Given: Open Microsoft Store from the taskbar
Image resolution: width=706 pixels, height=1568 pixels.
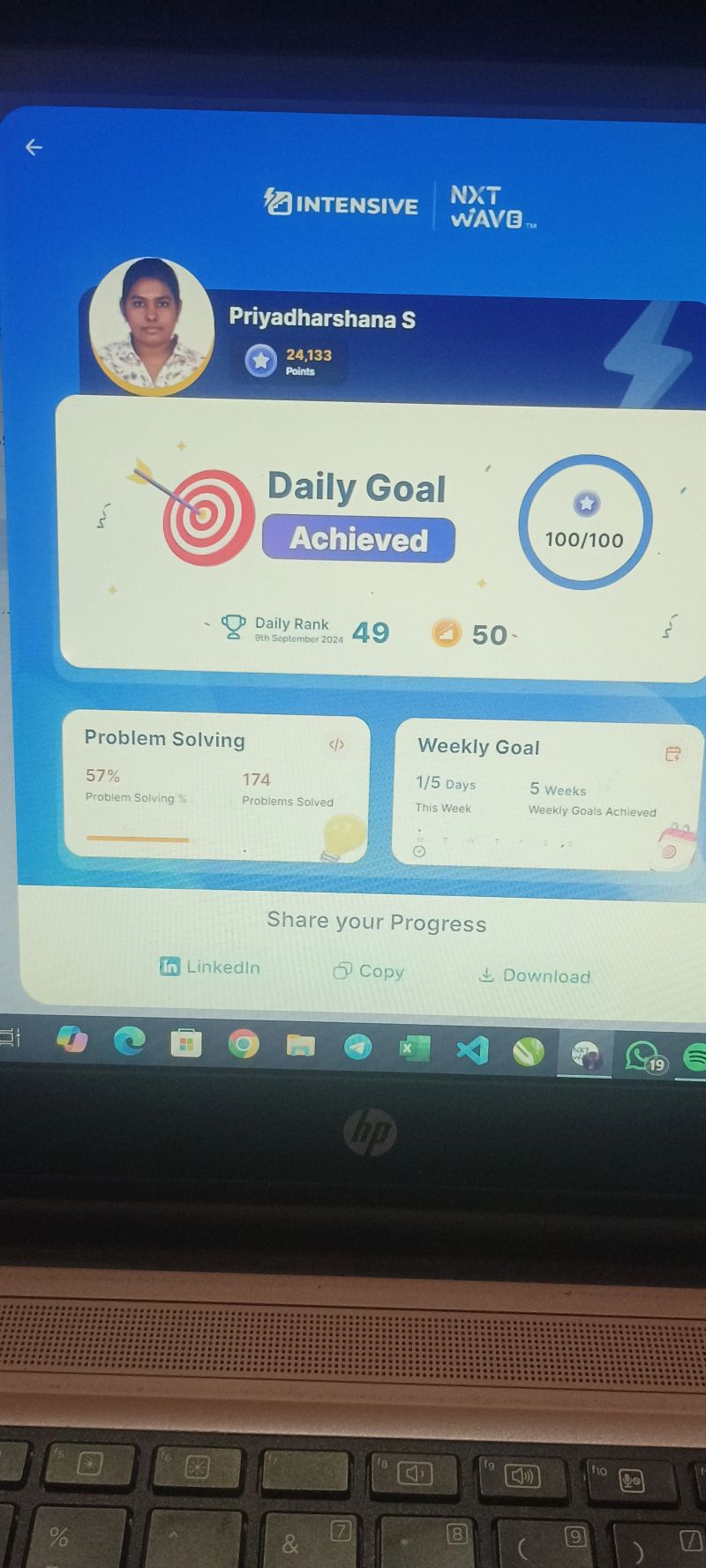Looking at the screenshot, I should (x=186, y=1044).
